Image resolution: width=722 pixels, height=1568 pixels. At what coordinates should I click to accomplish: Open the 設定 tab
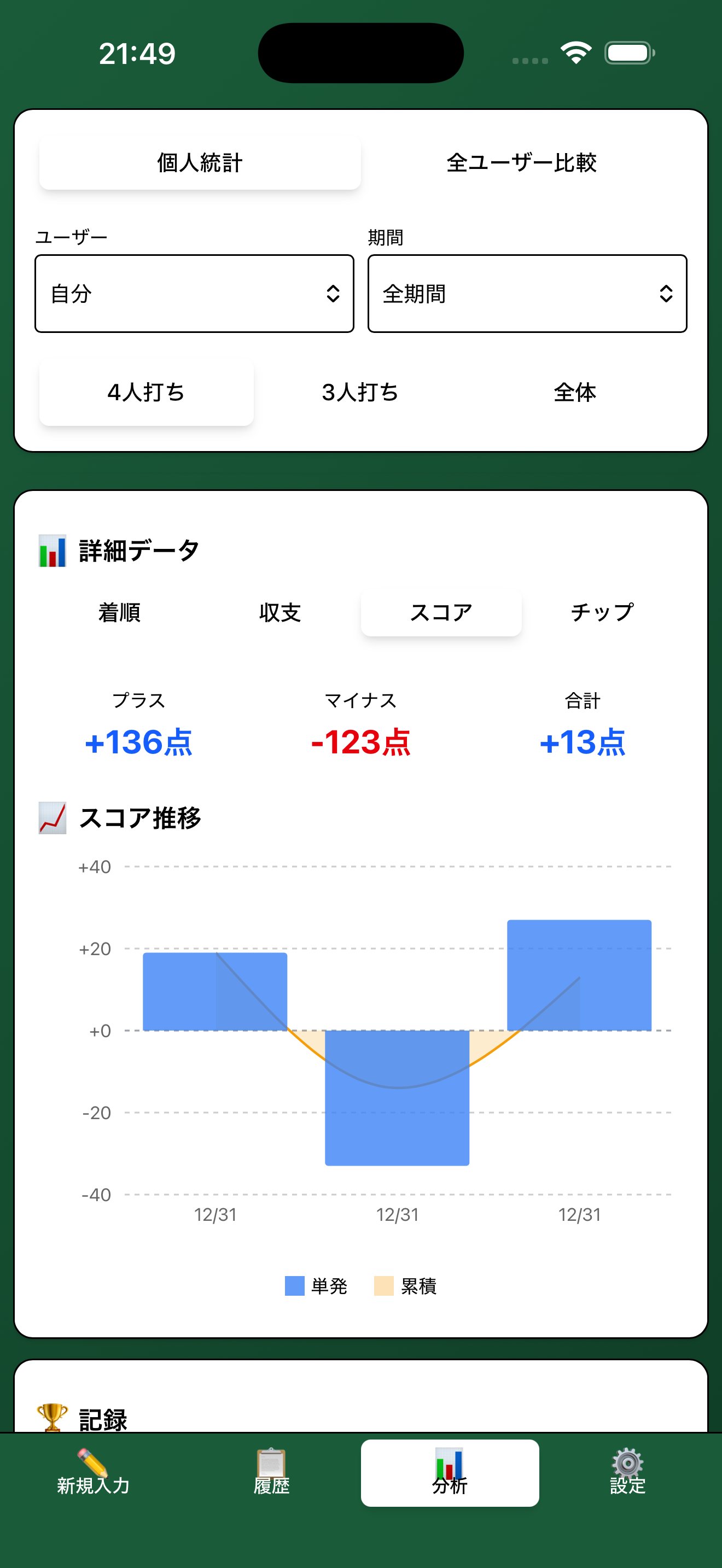pos(627,1473)
